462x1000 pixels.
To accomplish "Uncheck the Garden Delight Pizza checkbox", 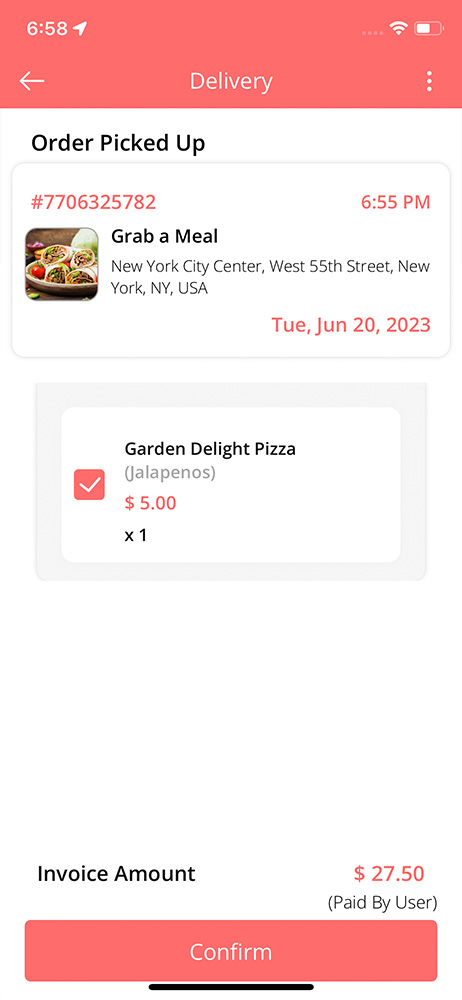I will 89,485.
